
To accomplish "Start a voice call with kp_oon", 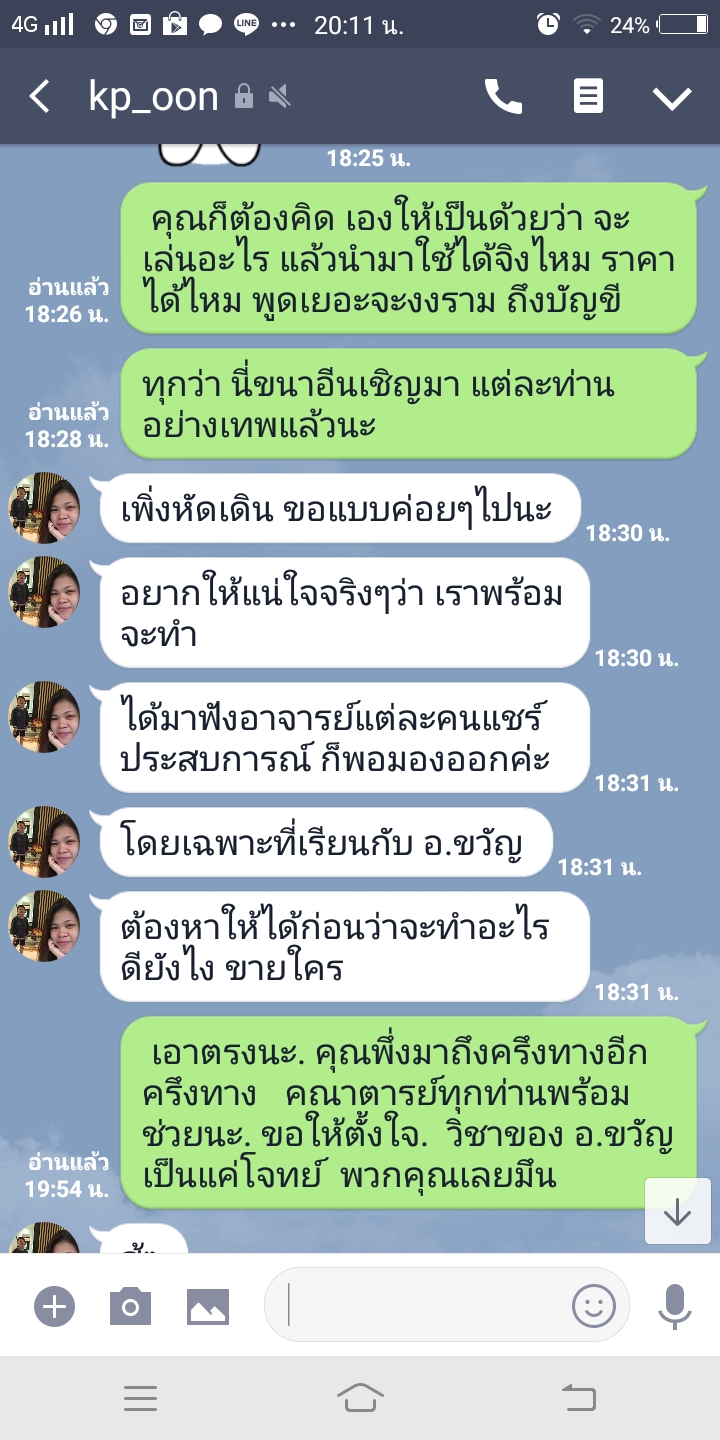I will click(x=503, y=96).
